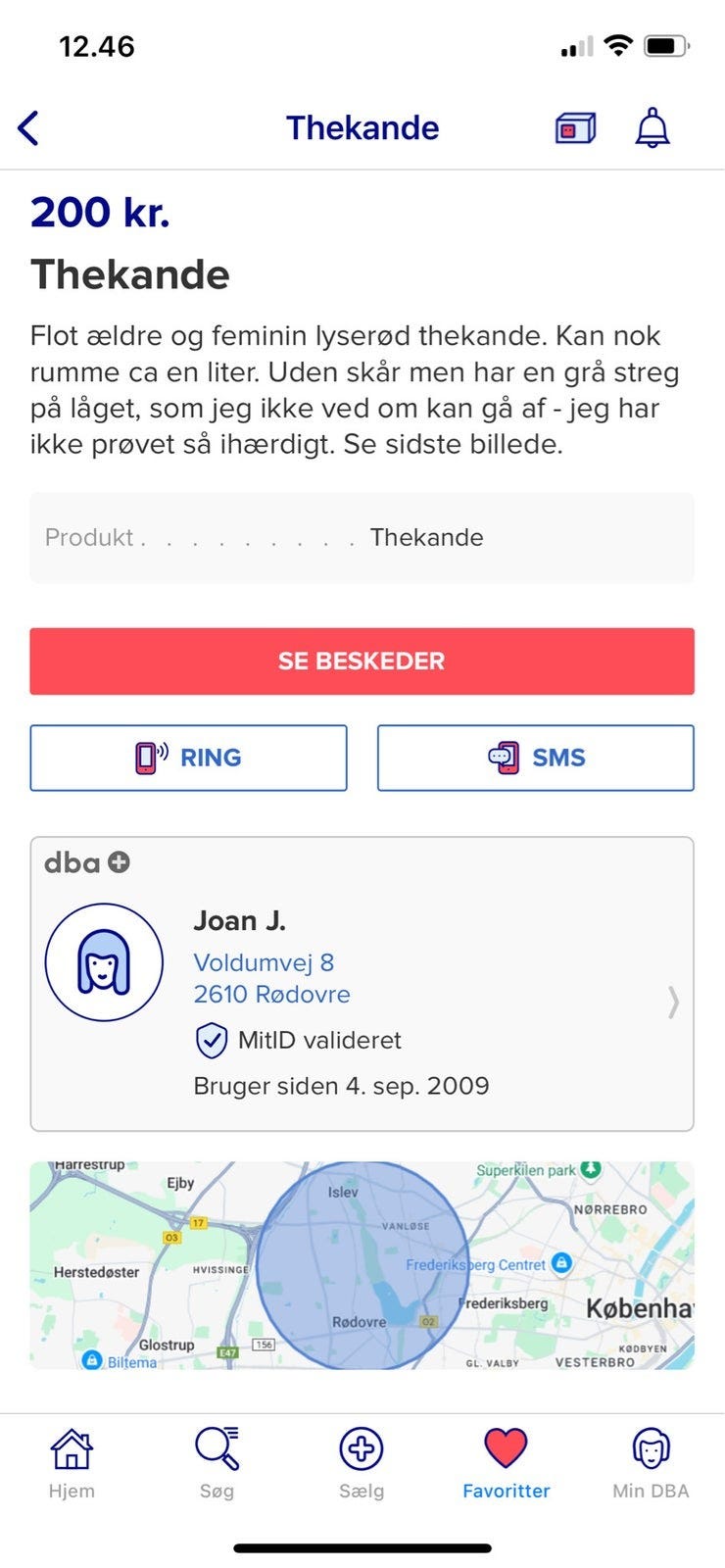Open the address link Voldumvej 8
The image size is (725, 1568).
[x=265, y=962]
